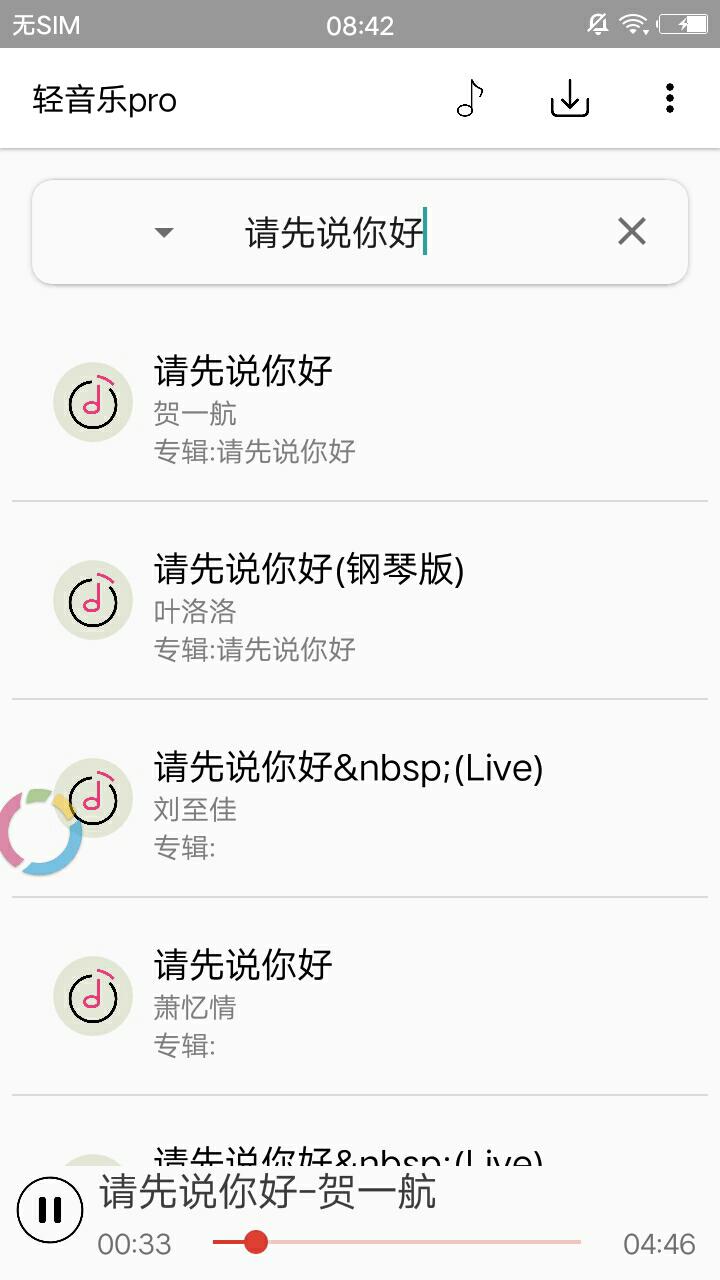This screenshot has width=720, height=1280.
Task: Clear the search text with the X
Action: point(632,232)
